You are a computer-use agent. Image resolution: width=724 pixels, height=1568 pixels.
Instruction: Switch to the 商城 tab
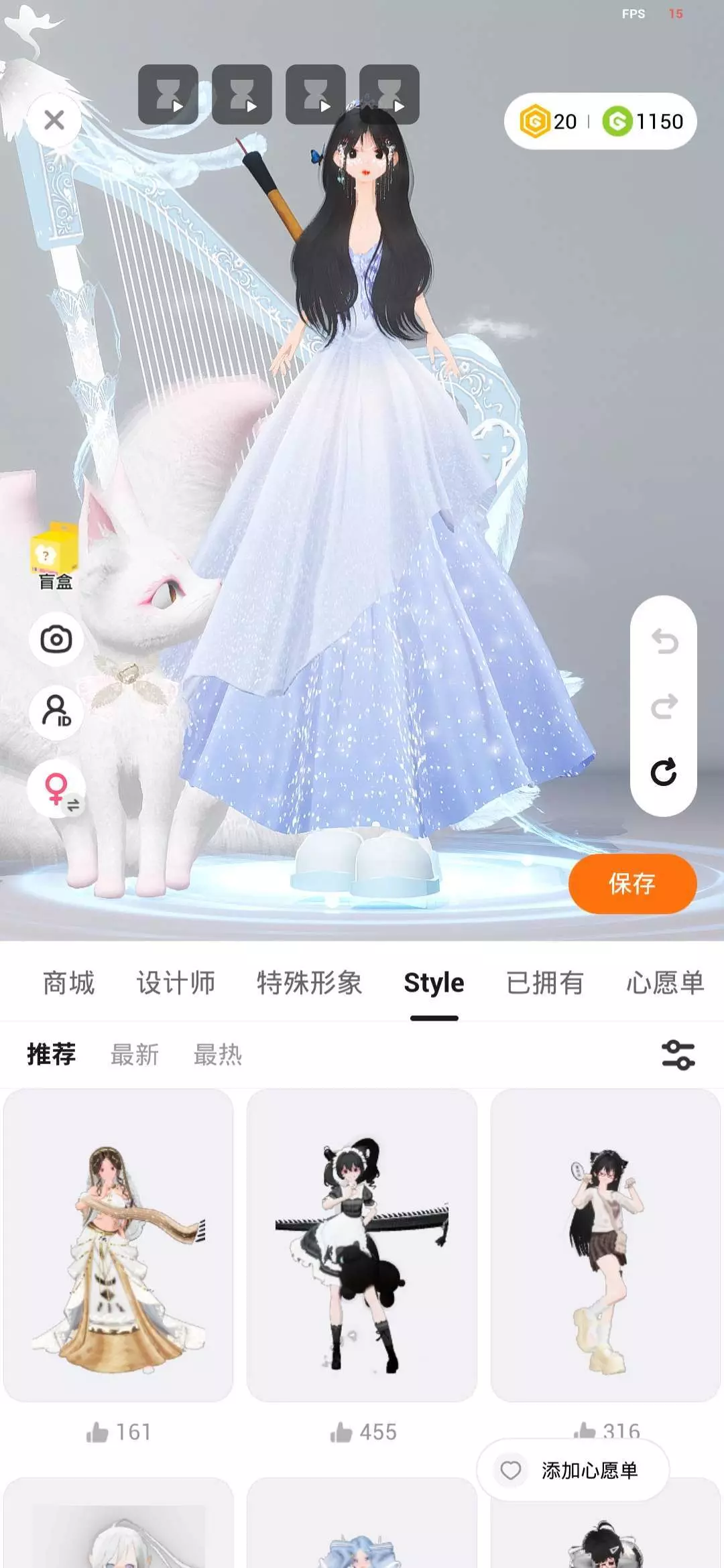coord(69,983)
